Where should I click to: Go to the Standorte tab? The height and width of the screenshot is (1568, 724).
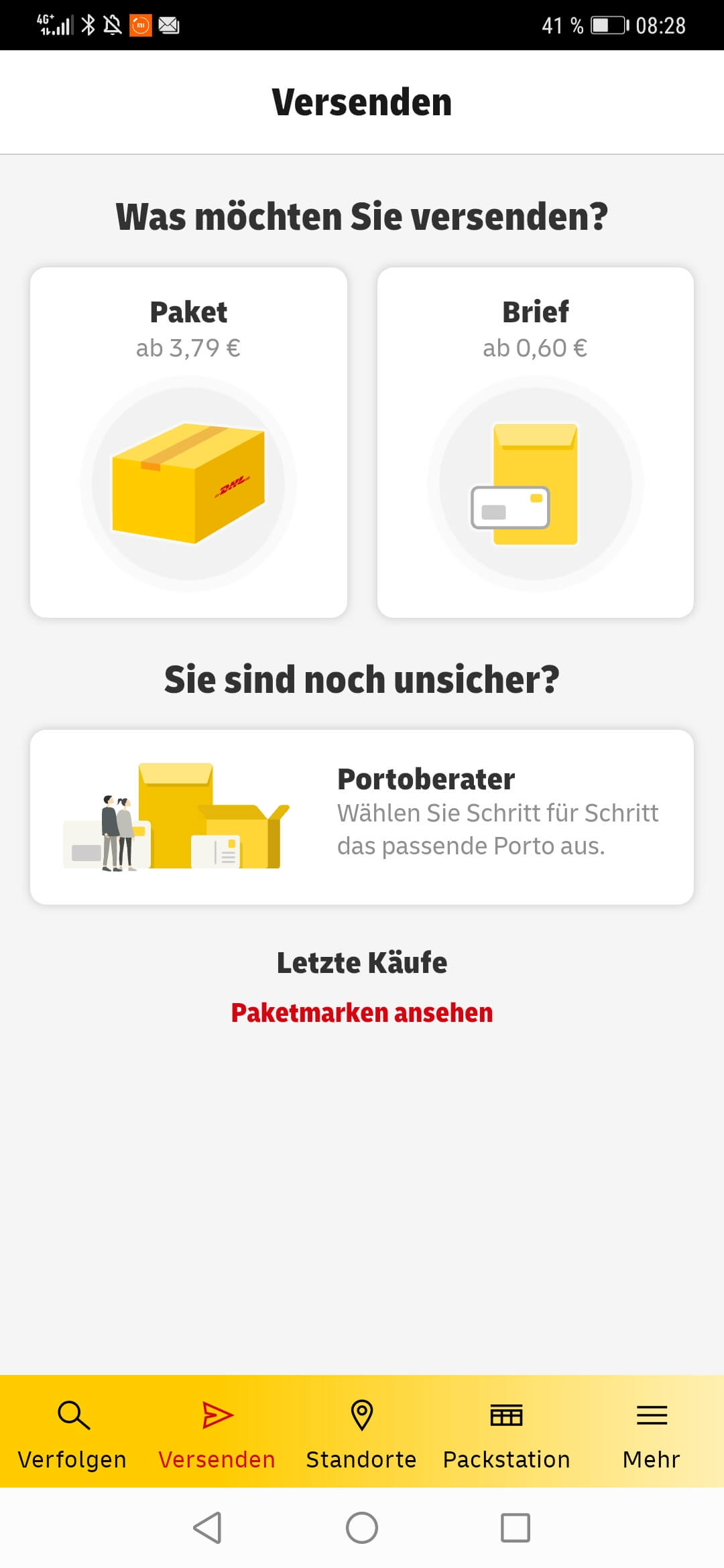[x=361, y=1433]
